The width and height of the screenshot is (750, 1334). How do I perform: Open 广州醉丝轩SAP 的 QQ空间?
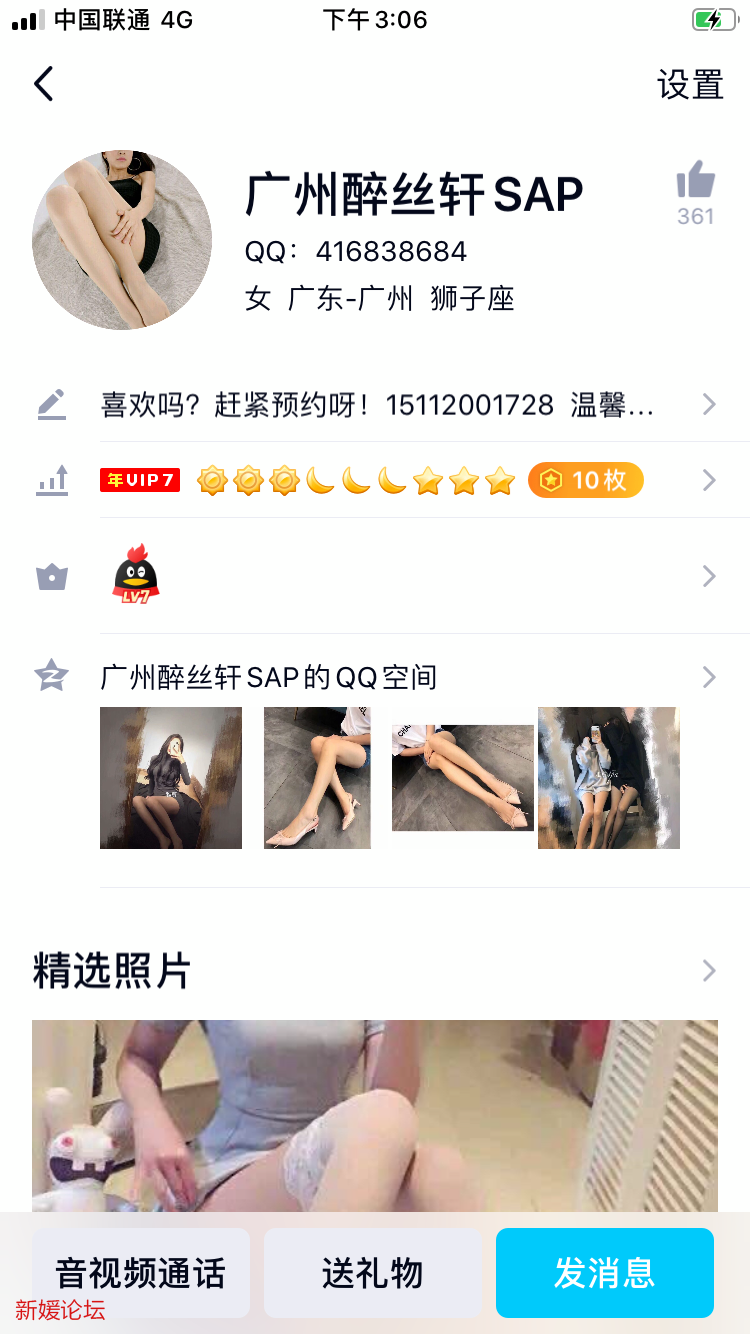click(x=270, y=676)
